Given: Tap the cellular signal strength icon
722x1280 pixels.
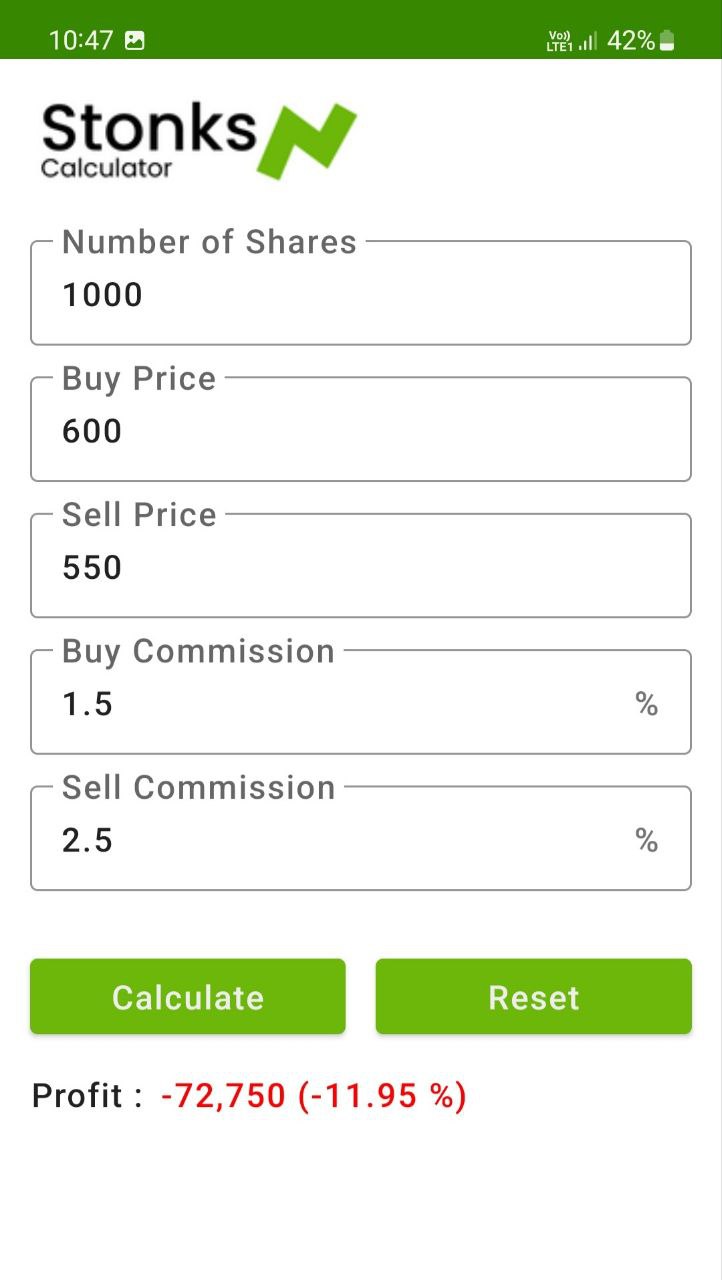Looking at the screenshot, I should click(588, 40).
